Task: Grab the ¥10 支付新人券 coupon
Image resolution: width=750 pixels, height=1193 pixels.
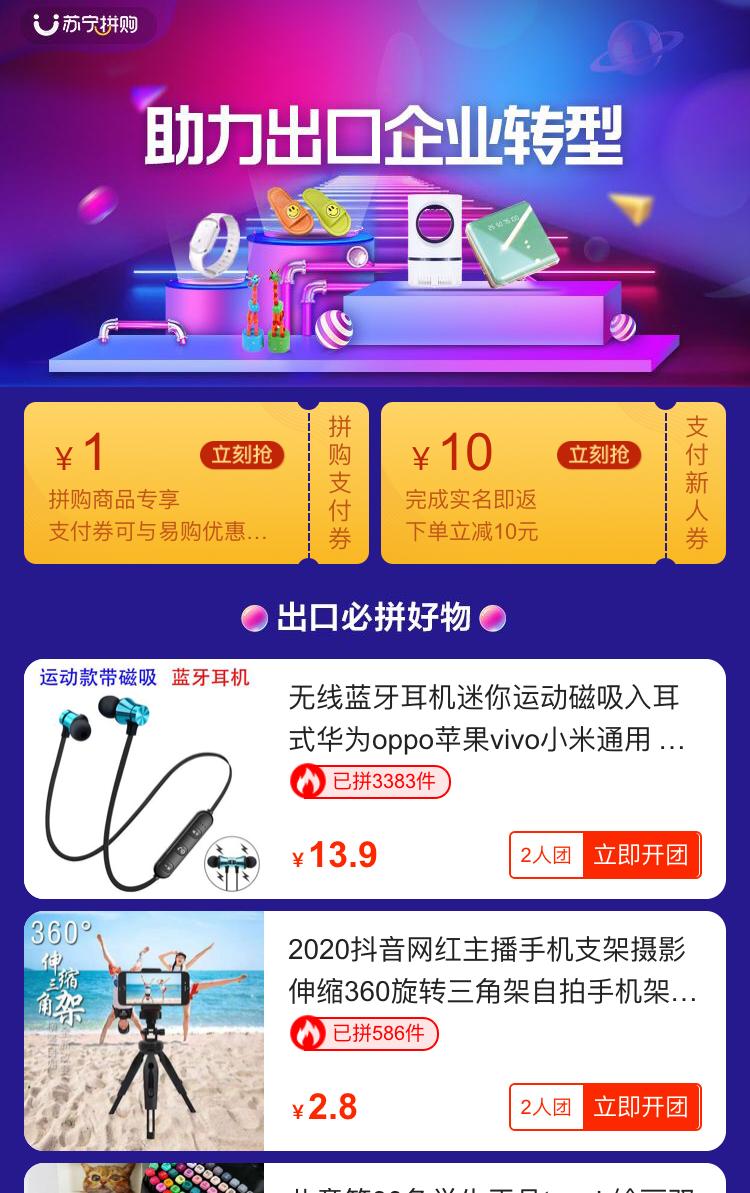Action: click(x=598, y=455)
